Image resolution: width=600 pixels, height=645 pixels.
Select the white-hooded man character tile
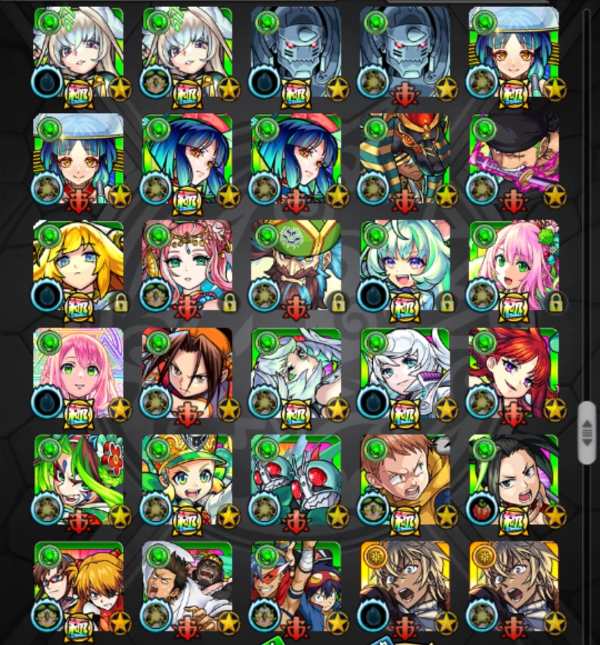pyautogui.click(x=187, y=587)
